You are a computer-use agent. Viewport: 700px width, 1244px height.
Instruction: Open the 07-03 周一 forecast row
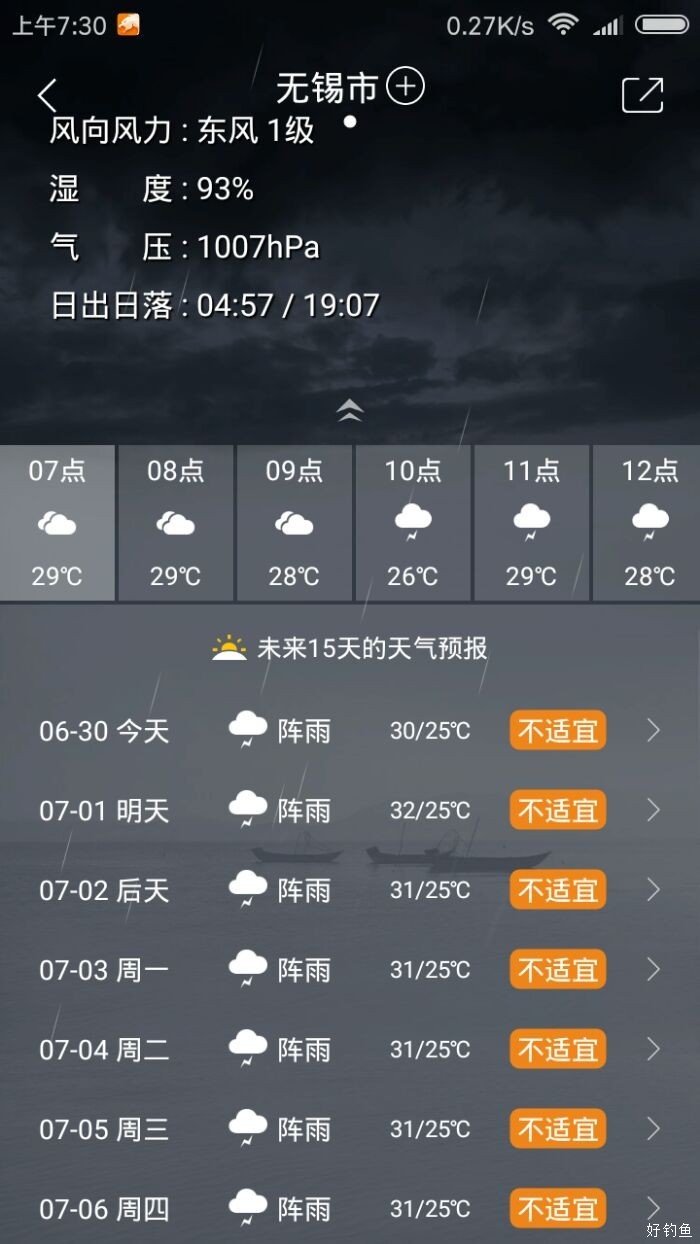click(x=350, y=969)
